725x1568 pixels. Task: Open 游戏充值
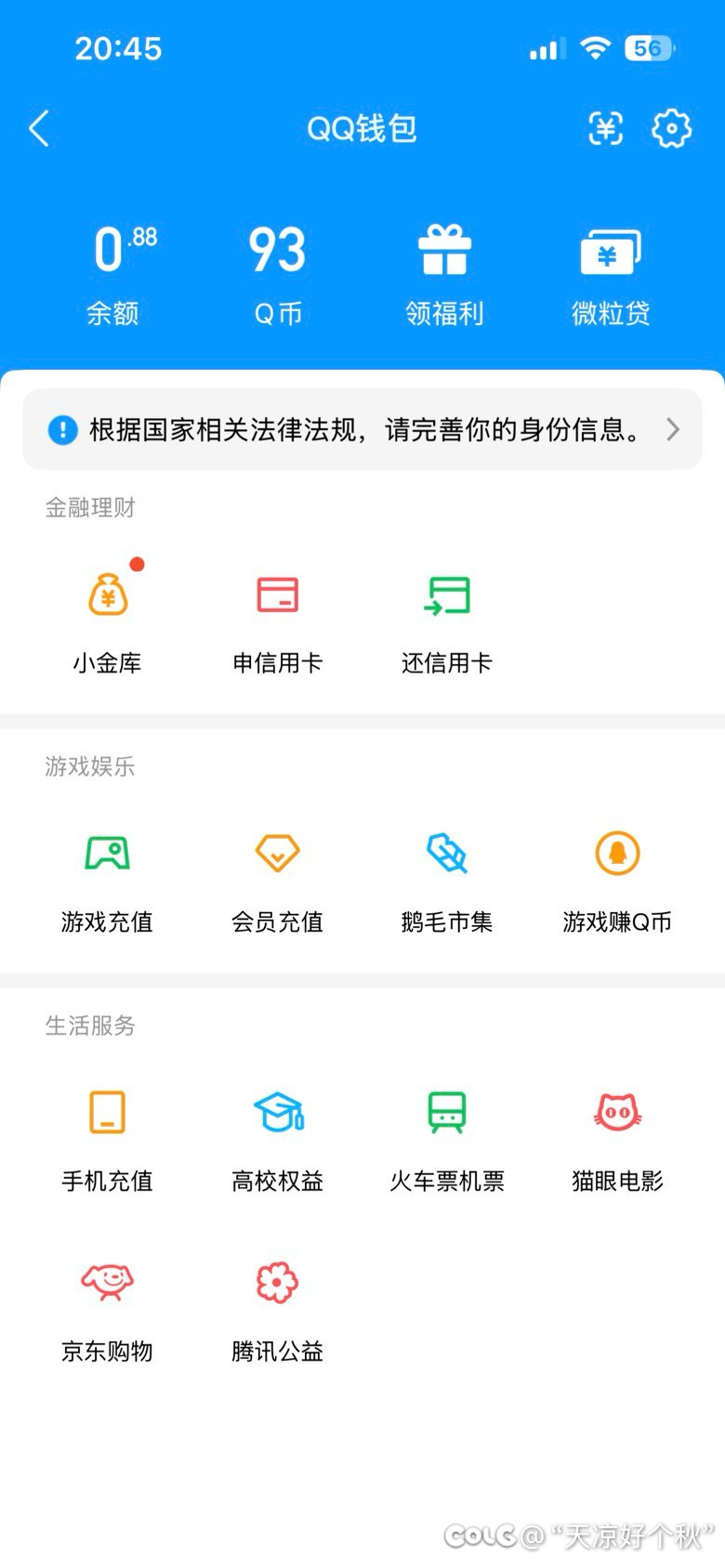(108, 879)
